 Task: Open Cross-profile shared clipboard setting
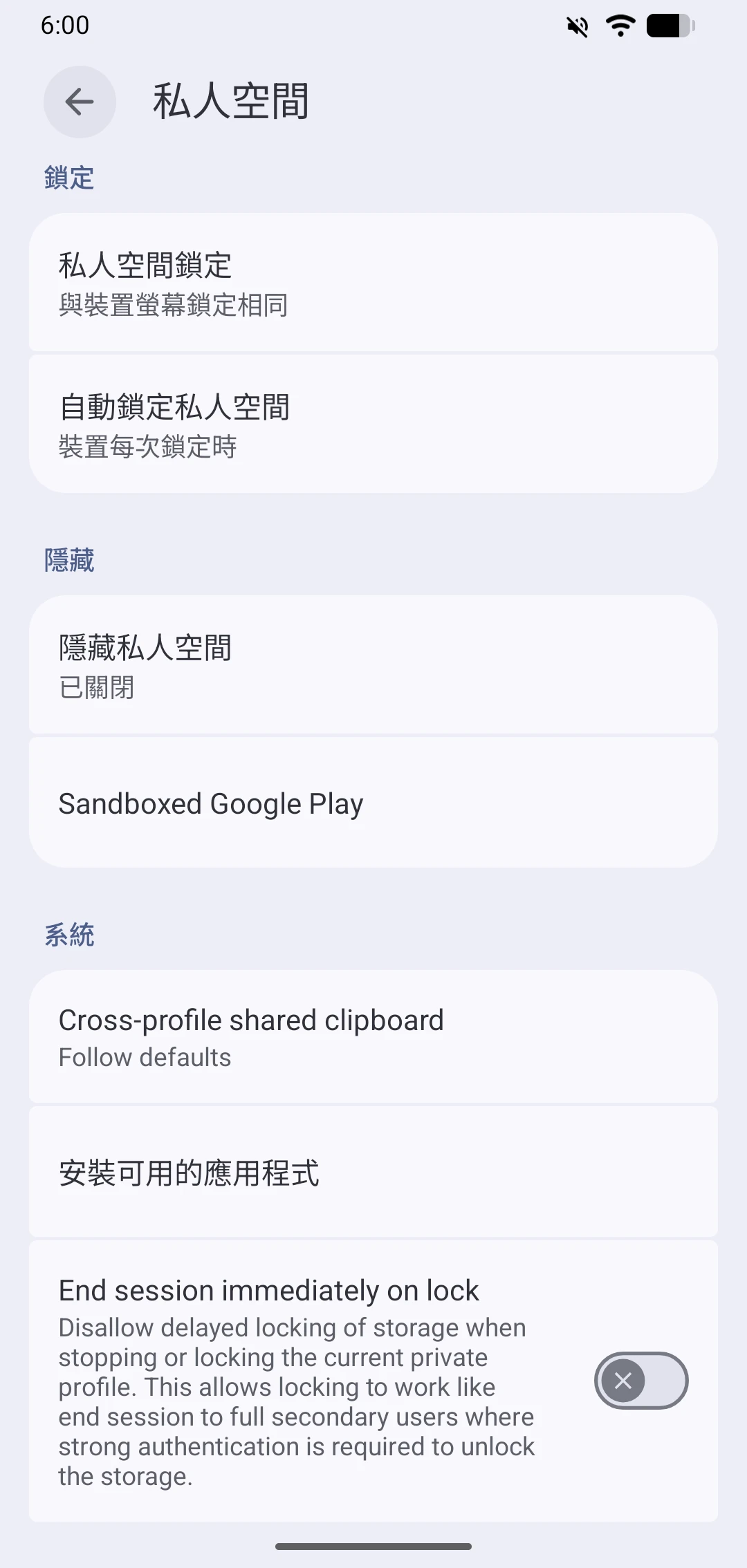(373, 1036)
